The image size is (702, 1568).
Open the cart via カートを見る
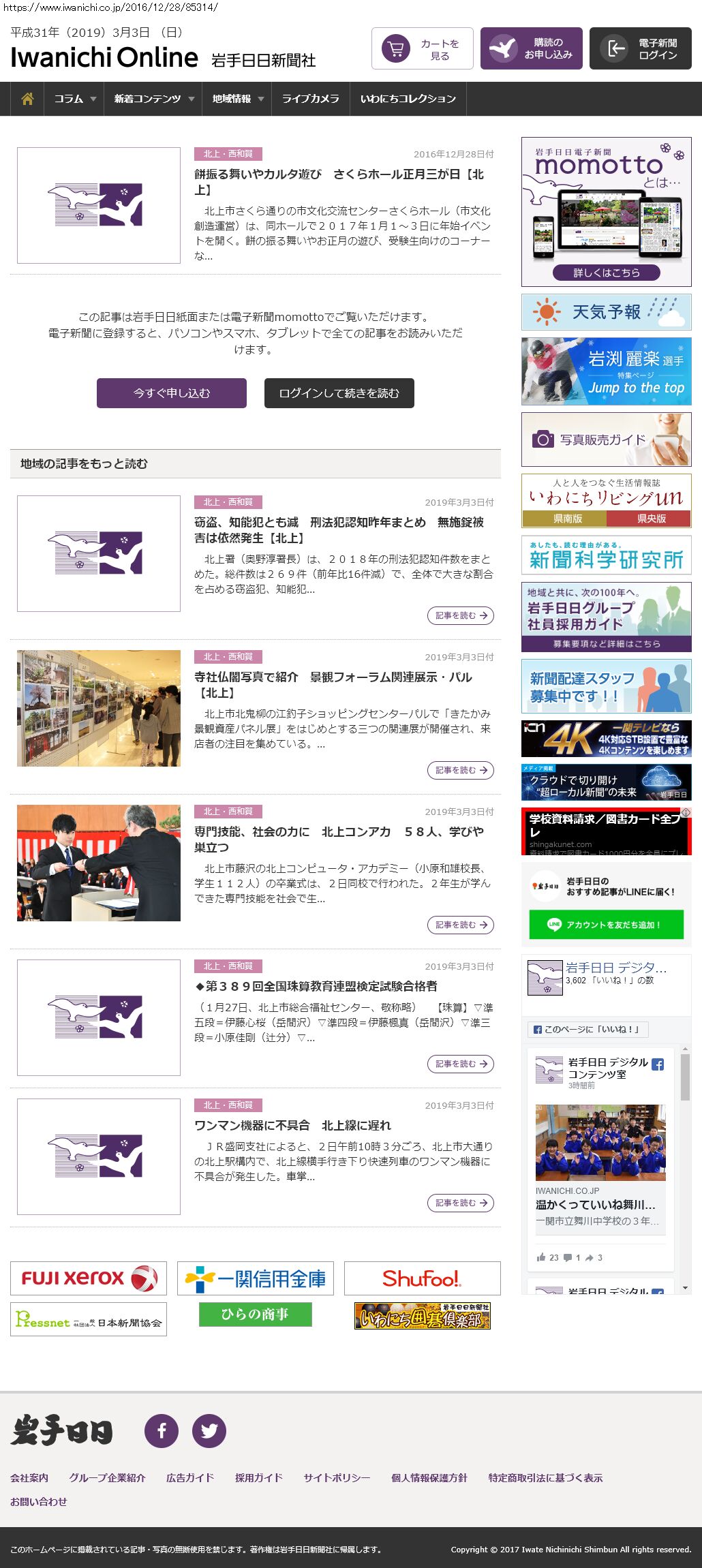422,49
